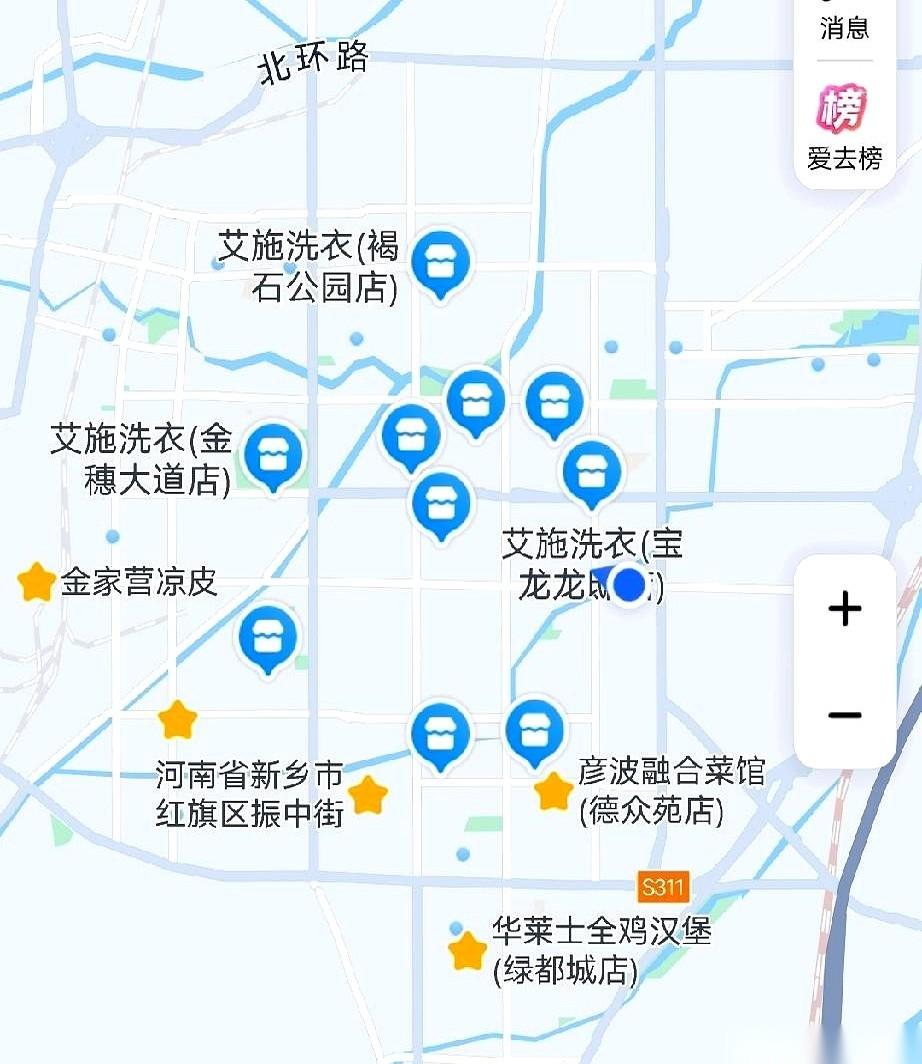Open the topmost pin in the central cluster
Screen dimensions: 922x1064
pos(476,400)
